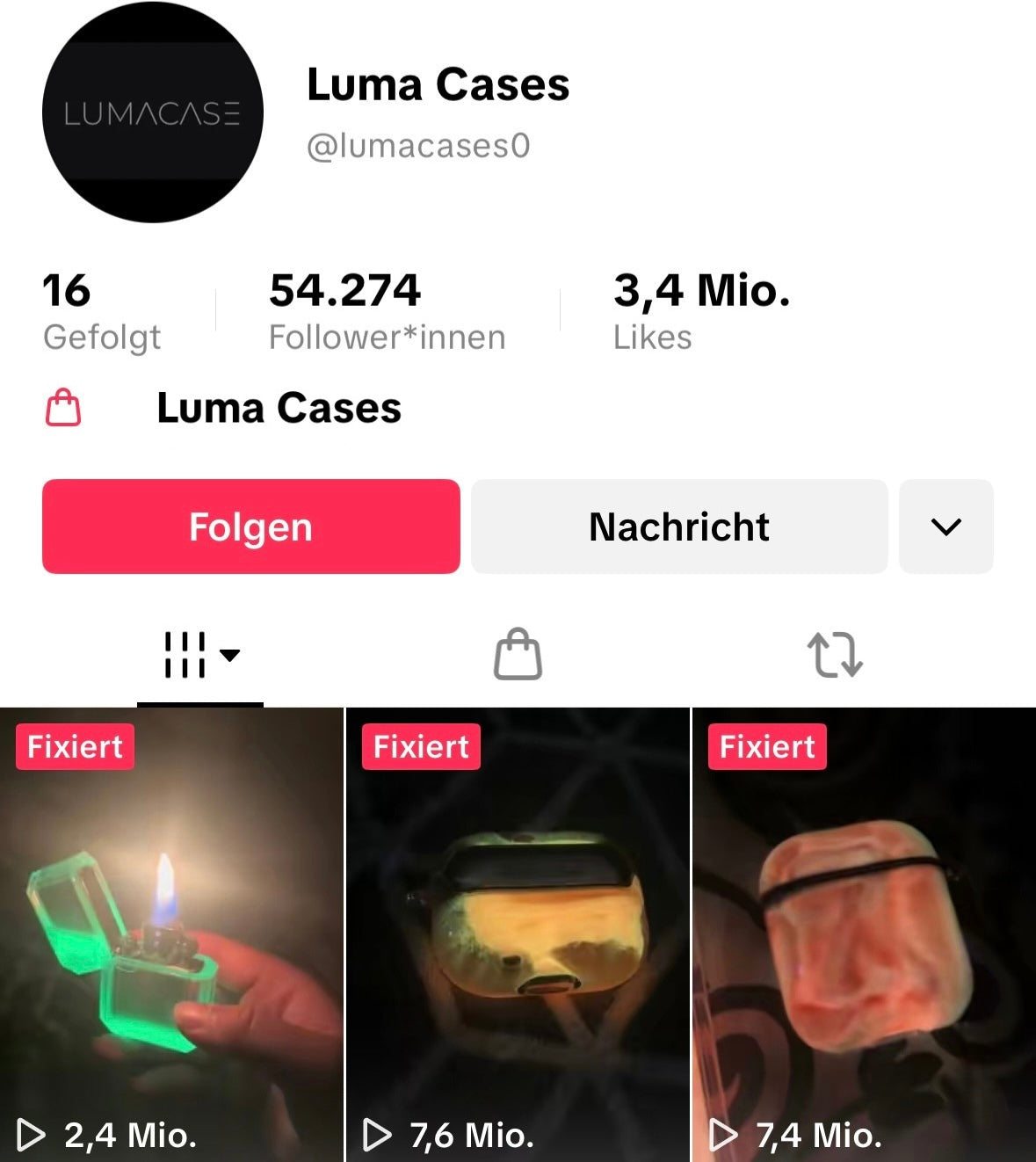Switch to the videos grid tab
This screenshot has width=1036, height=1162.
pos(200,656)
